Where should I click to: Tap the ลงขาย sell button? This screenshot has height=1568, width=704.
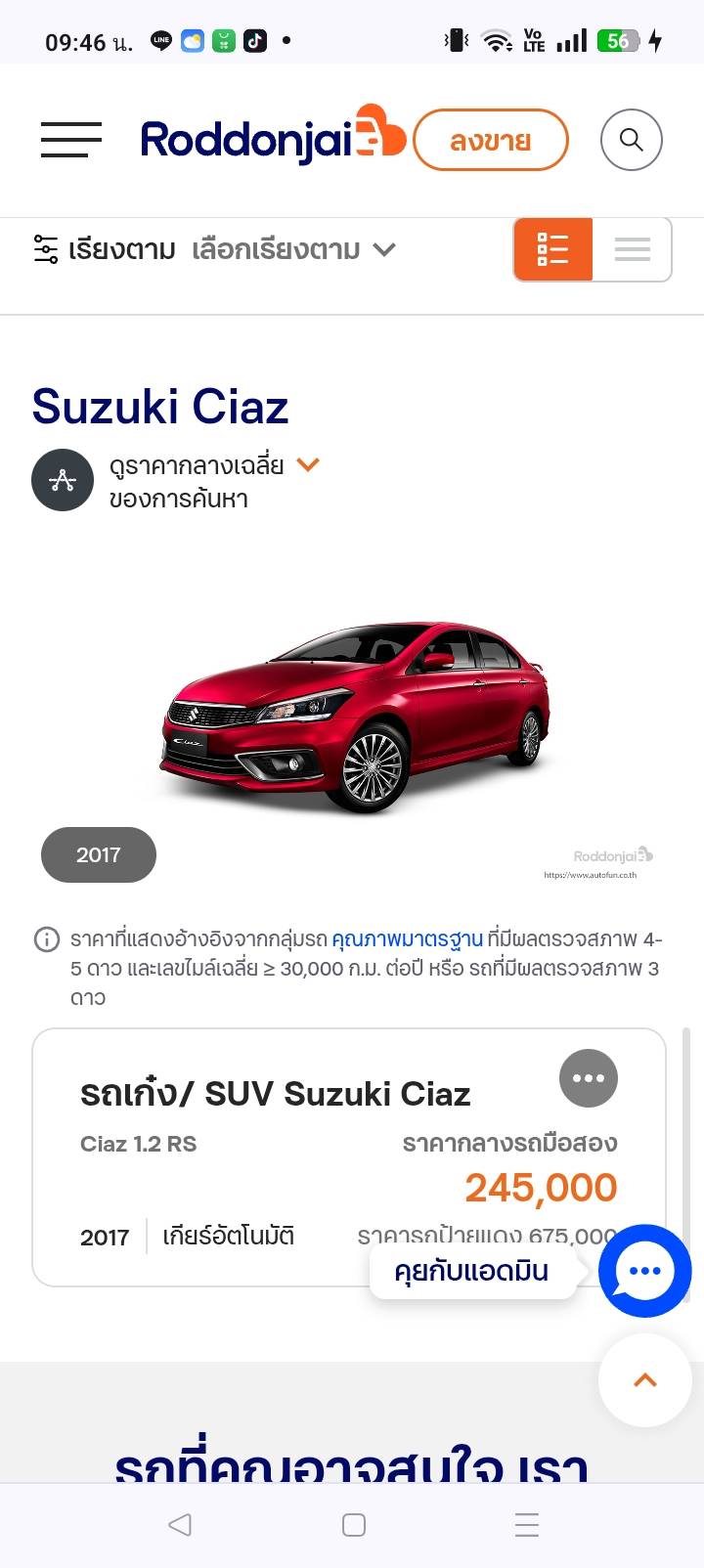click(490, 141)
